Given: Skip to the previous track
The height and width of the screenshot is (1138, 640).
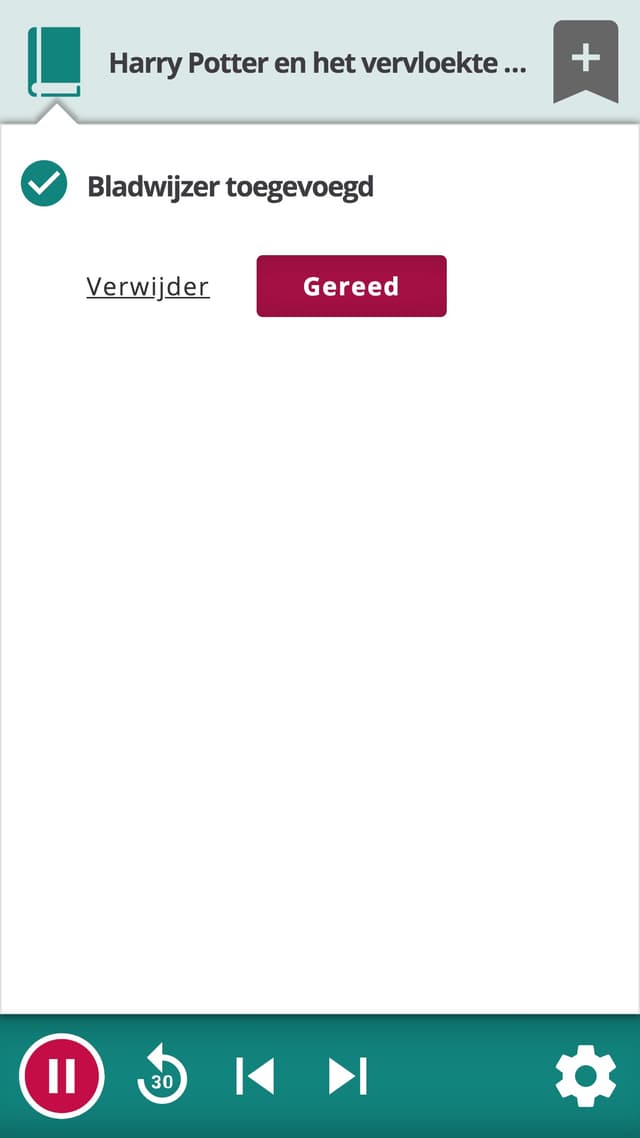Looking at the screenshot, I should tap(255, 1076).
